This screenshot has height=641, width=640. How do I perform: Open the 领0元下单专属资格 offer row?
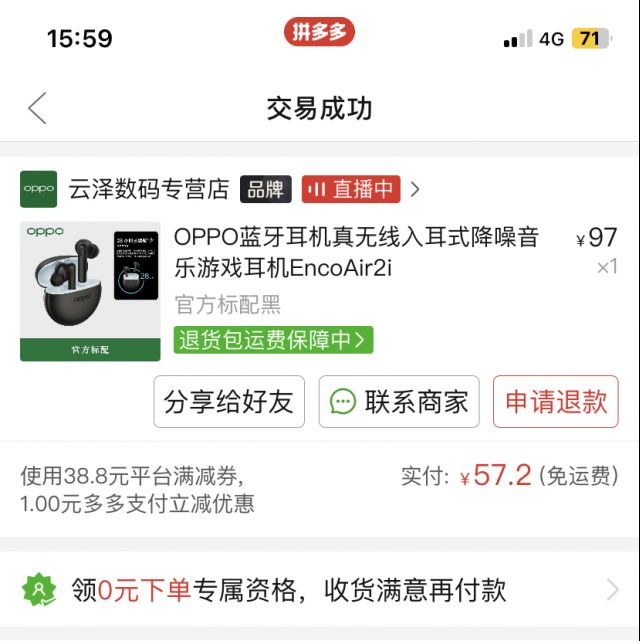click(x=320, y=590)
